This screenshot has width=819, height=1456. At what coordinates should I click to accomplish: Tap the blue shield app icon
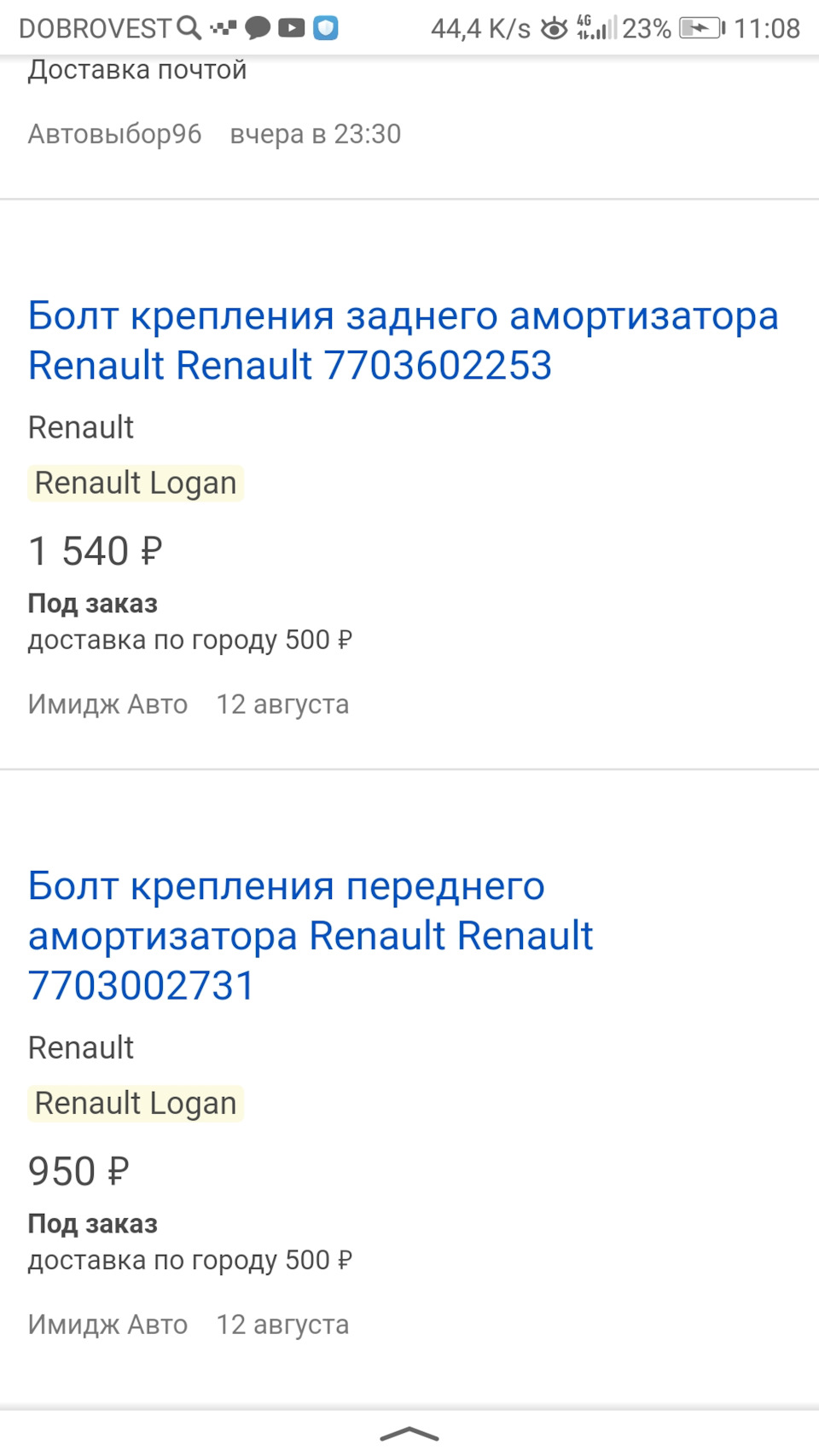[x=328, y=28]
